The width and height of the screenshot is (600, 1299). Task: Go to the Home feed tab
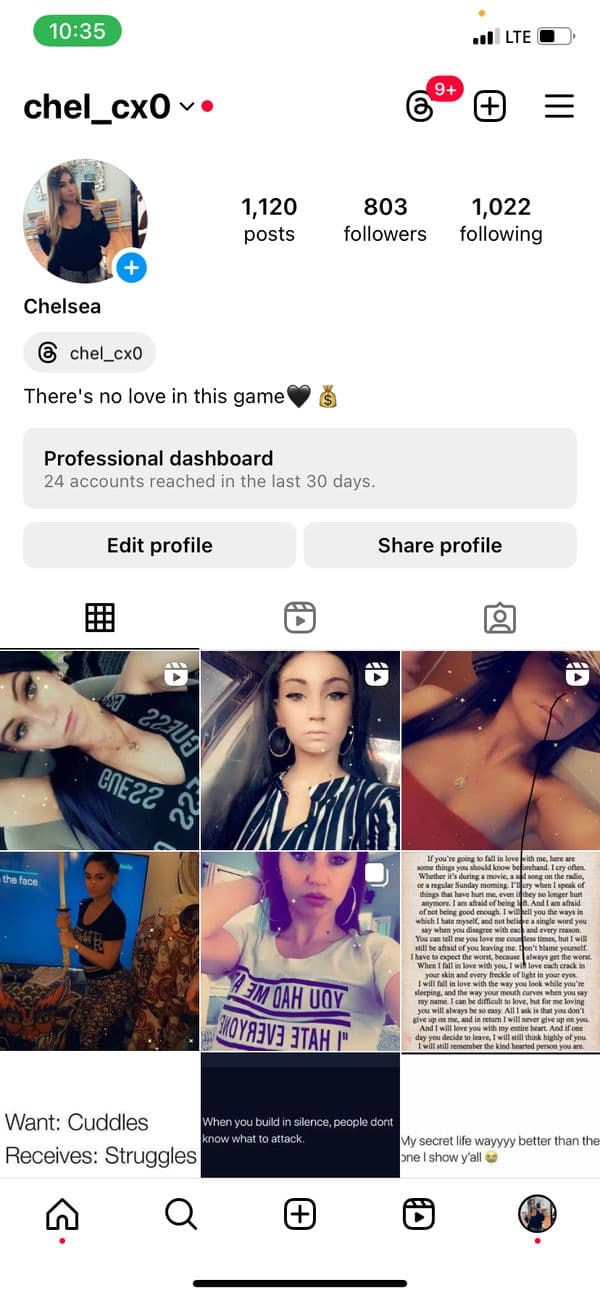click(x=62, y=1214)
